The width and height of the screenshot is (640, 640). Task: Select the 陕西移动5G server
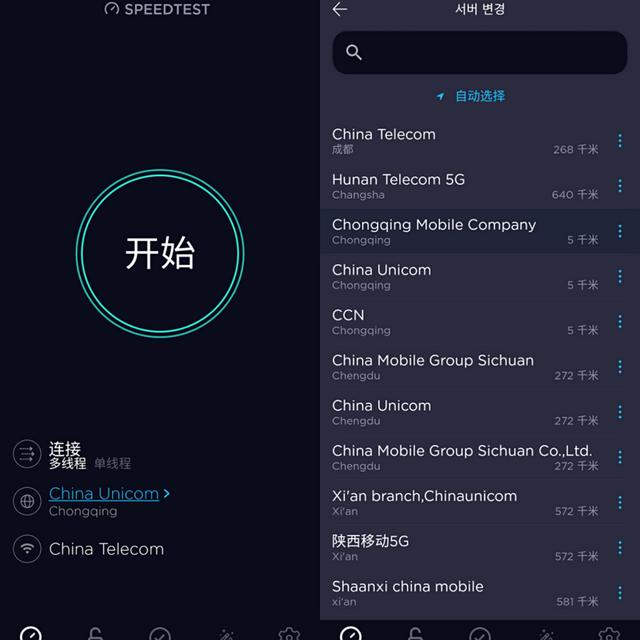click(x=465, y=548)
